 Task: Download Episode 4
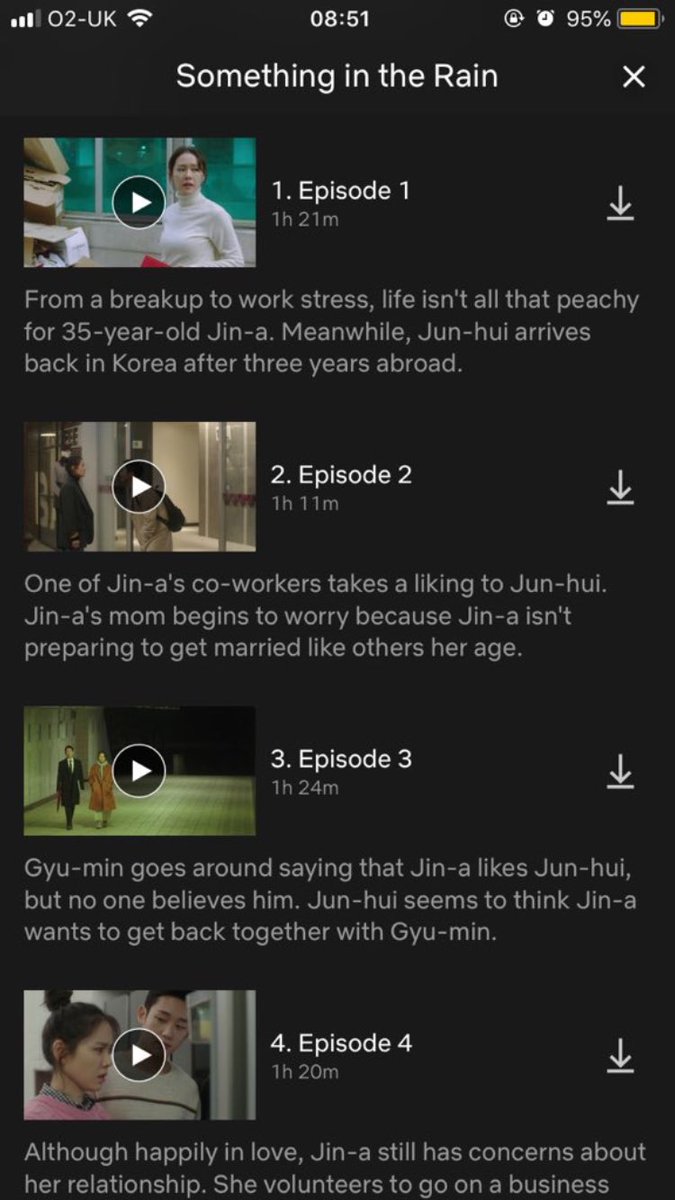(621, 1055)
